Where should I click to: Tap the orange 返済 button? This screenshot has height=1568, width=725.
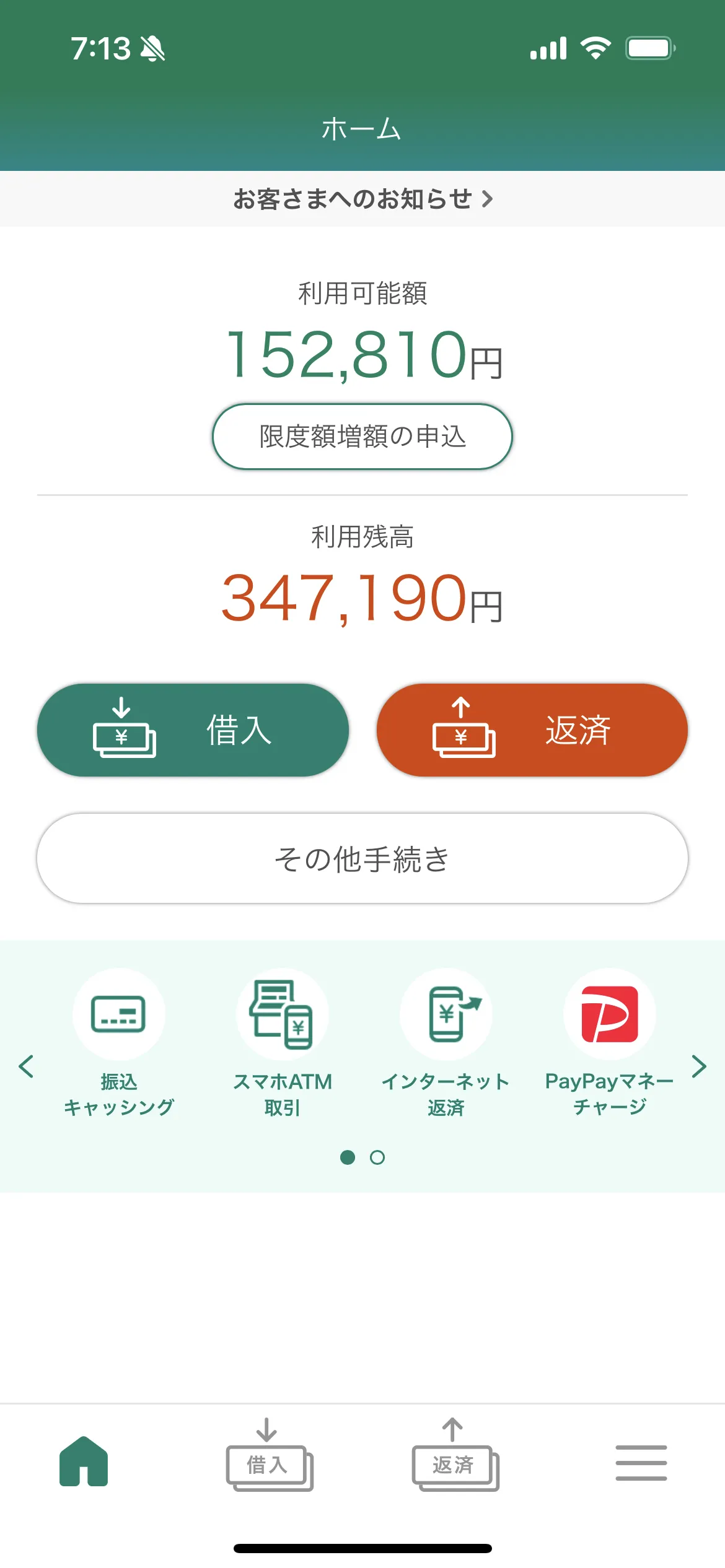coord(532,730)
